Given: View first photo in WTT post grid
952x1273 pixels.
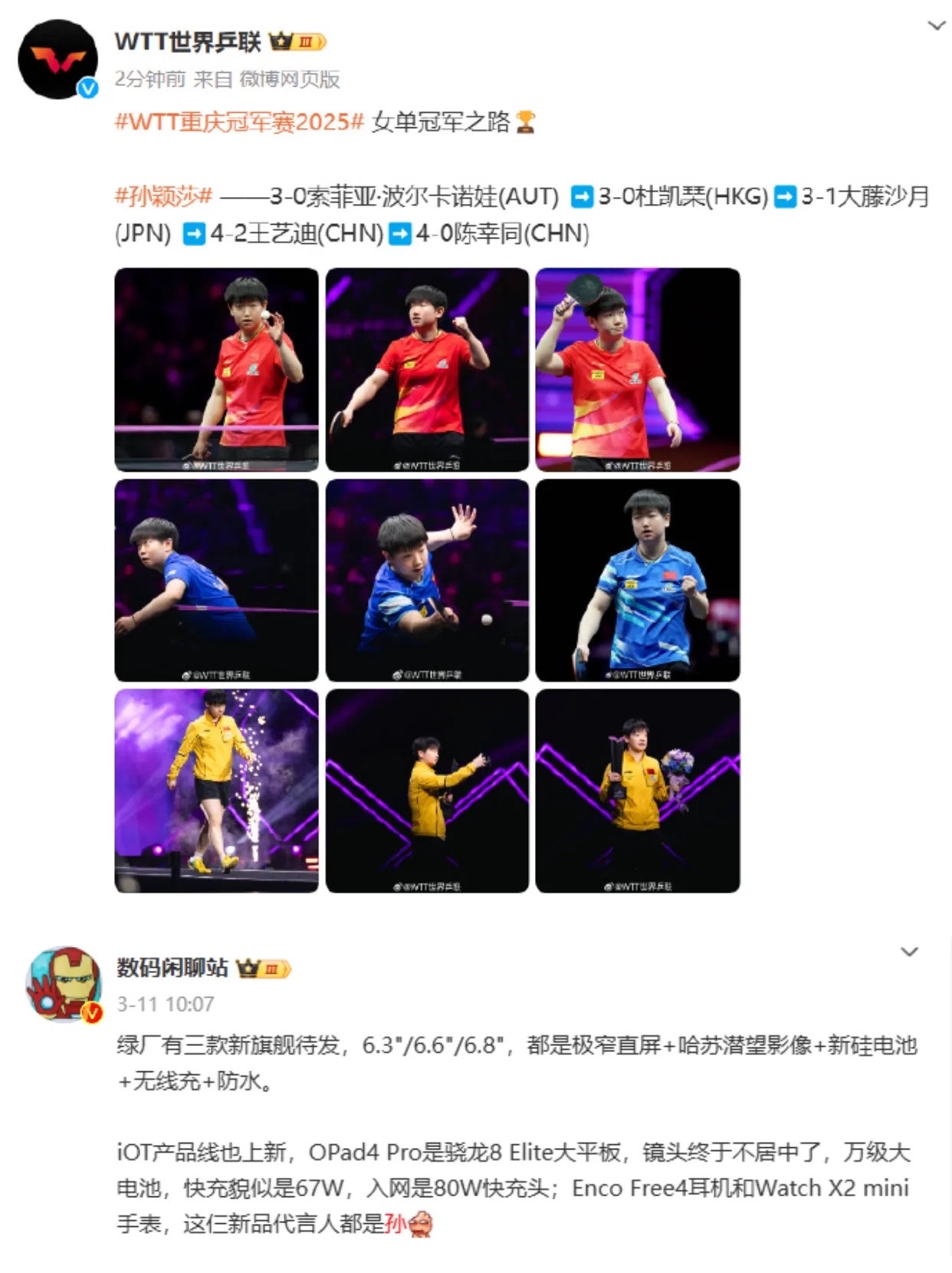Looking at the screenshot, I should tap(216, 369).
